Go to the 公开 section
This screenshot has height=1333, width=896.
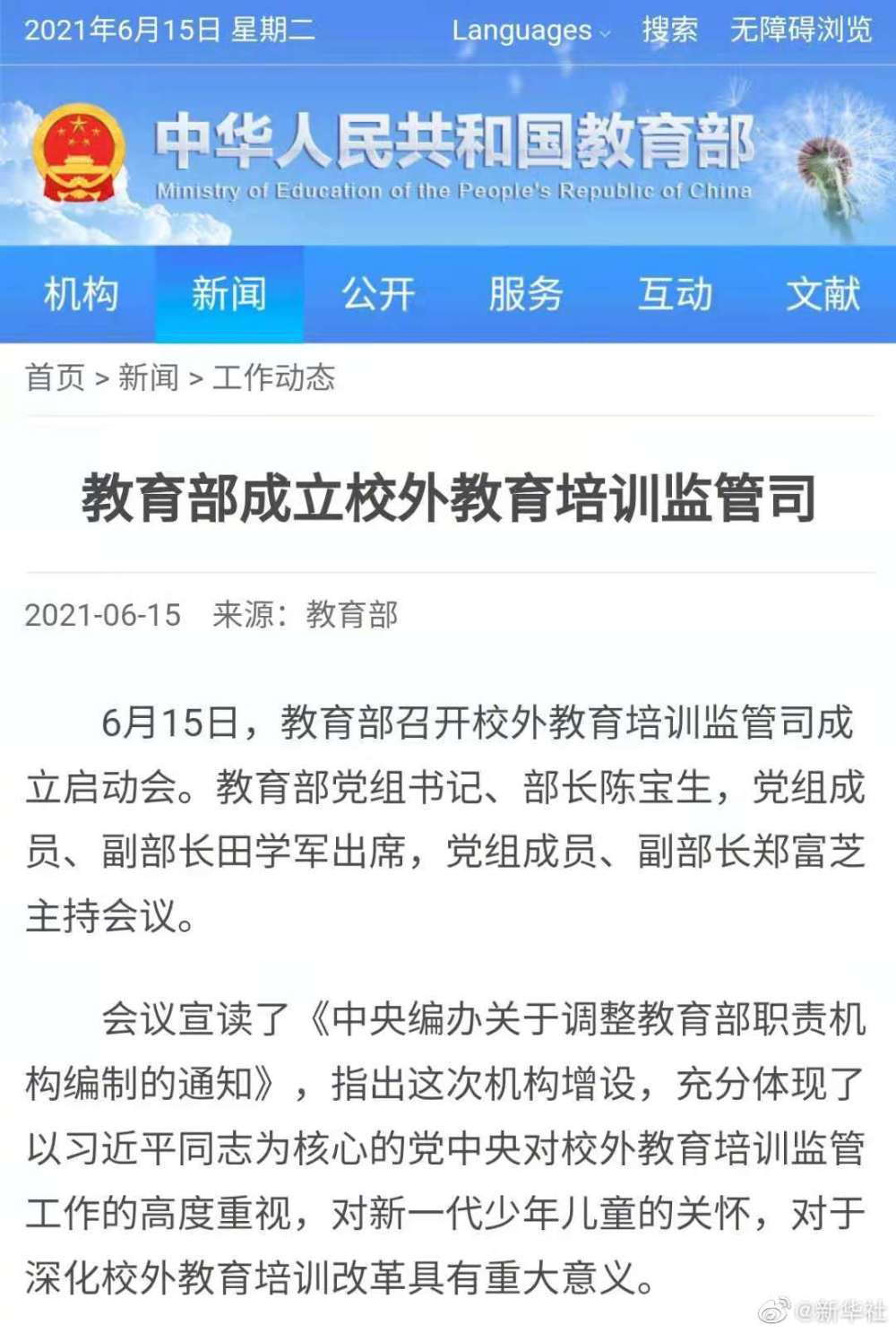click(377, 294)
